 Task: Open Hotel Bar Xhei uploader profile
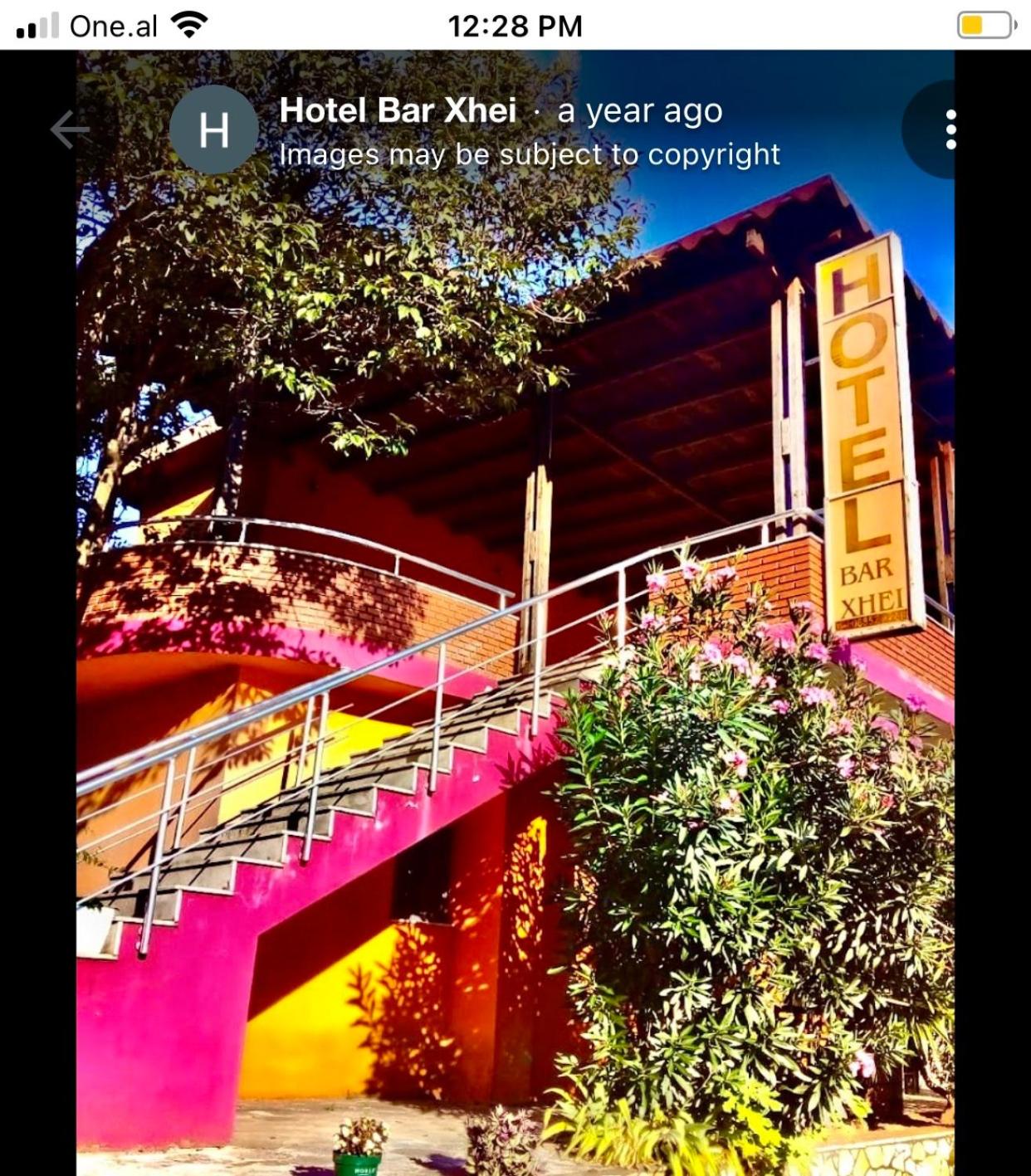(214, 129)
